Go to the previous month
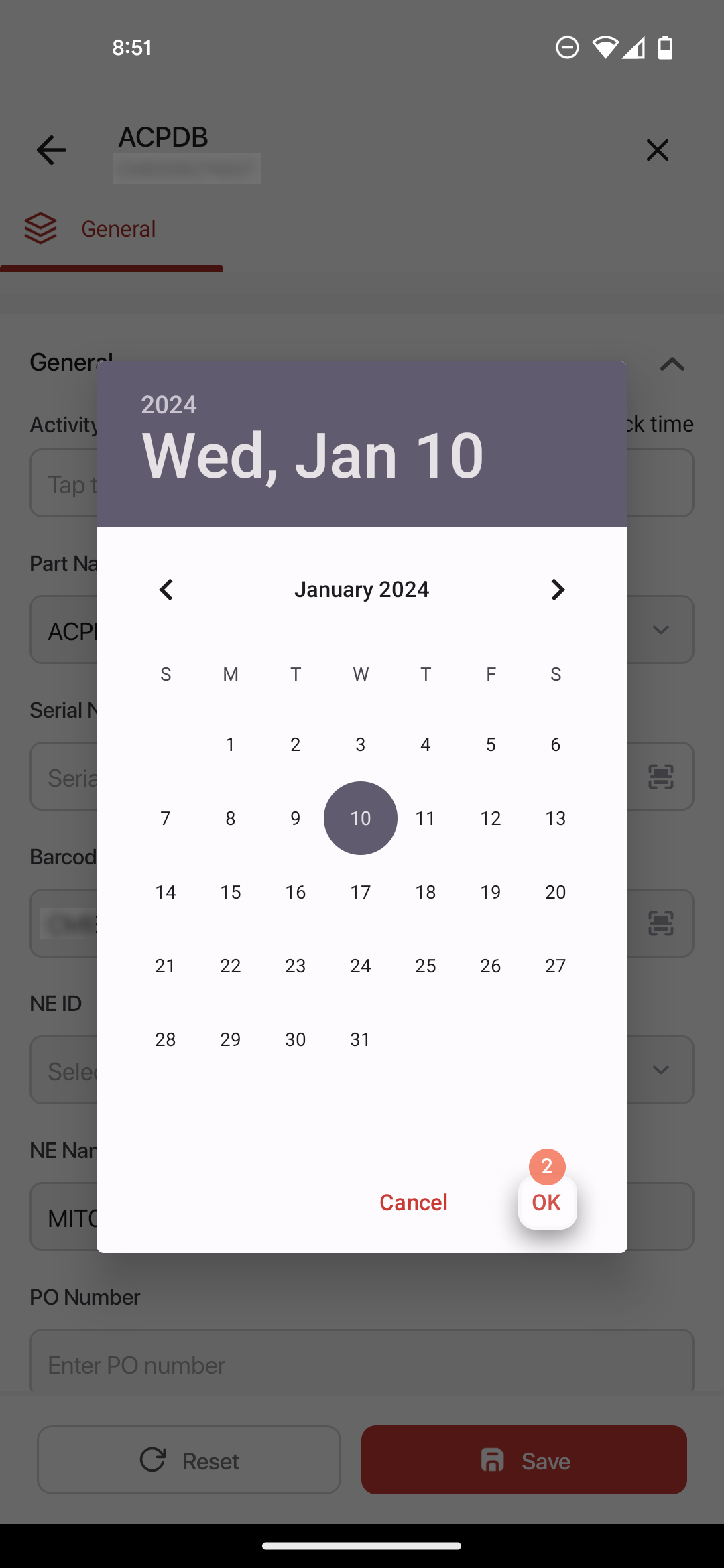The image size is (724, 1568). [166, 590]
